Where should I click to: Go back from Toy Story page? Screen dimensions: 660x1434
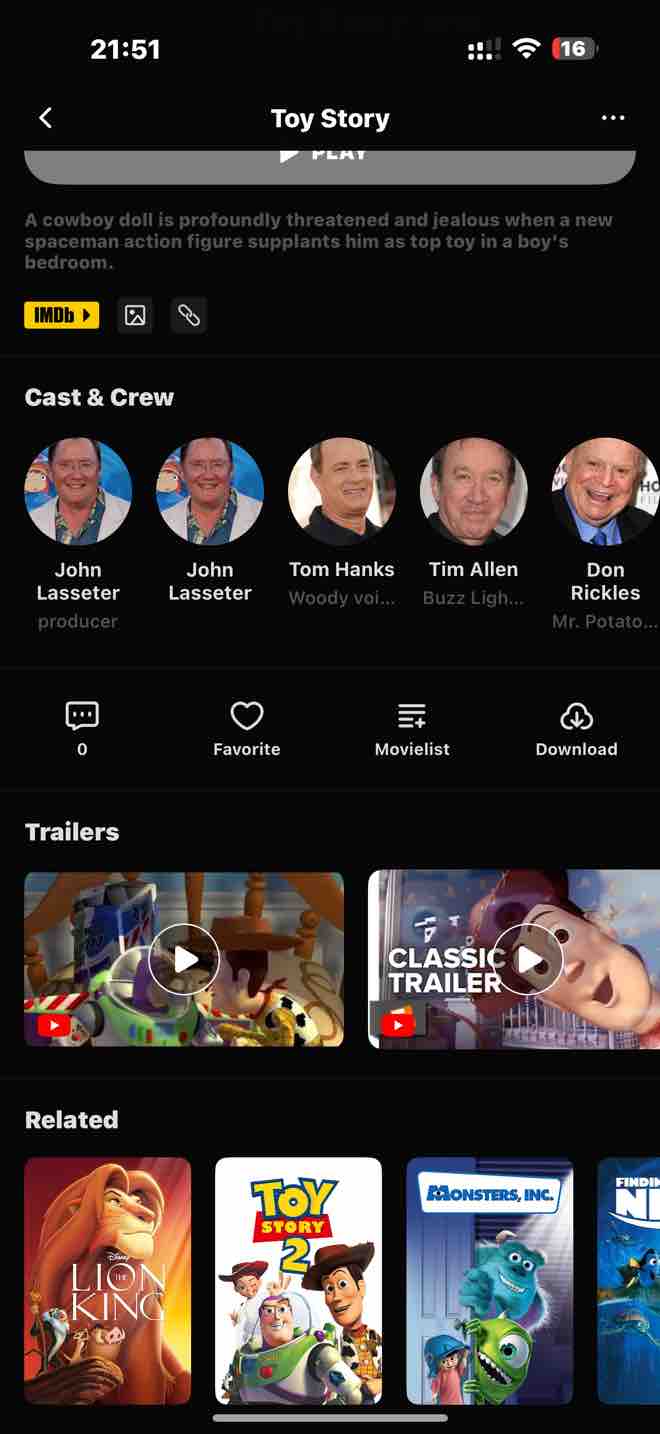[x=45, y=118]
